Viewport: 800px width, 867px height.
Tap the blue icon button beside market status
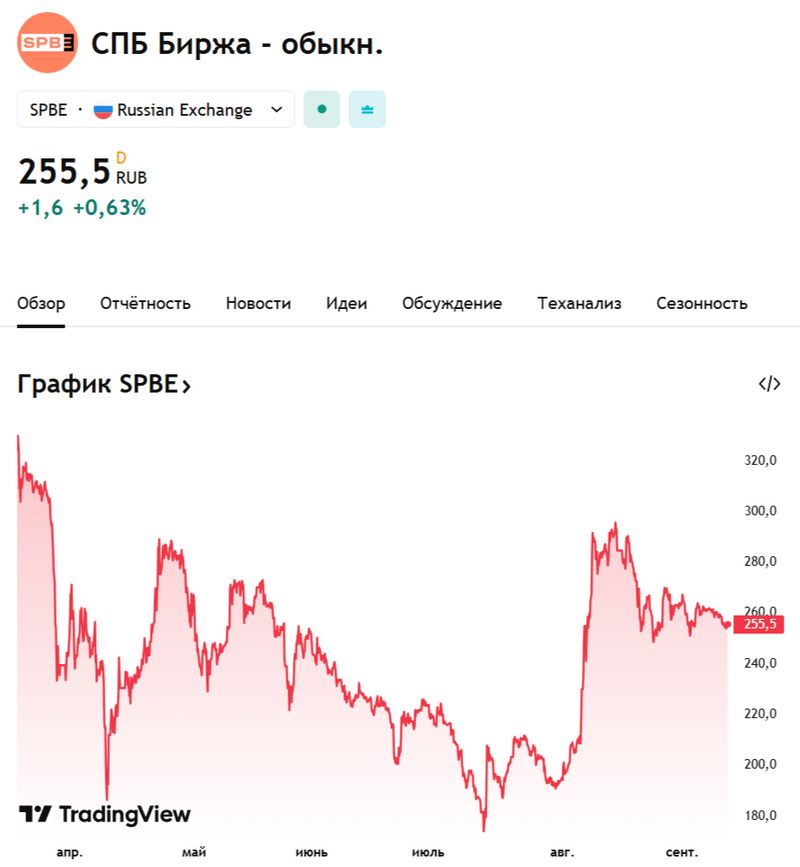(x=367, y=110)
